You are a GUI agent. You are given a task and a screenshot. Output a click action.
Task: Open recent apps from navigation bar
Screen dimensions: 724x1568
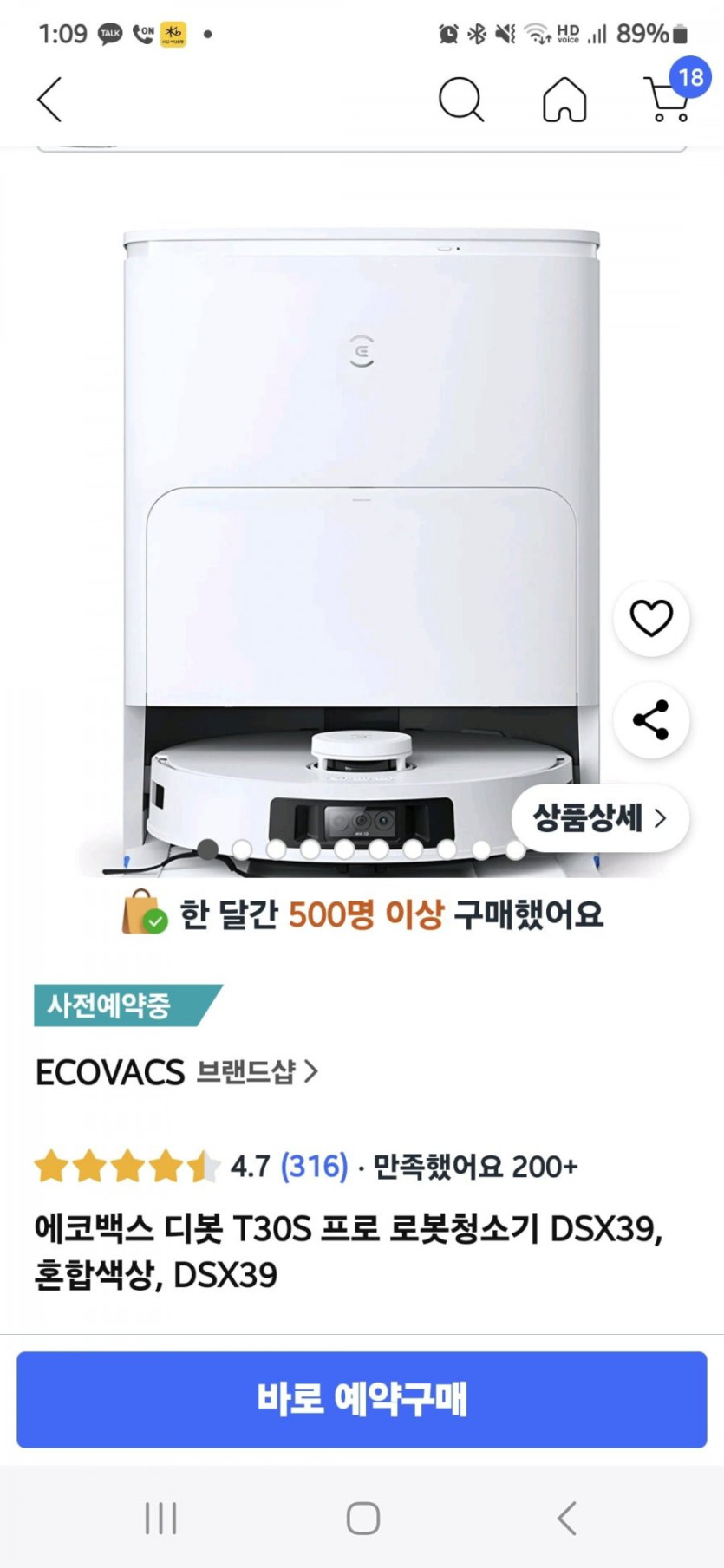161,1518
